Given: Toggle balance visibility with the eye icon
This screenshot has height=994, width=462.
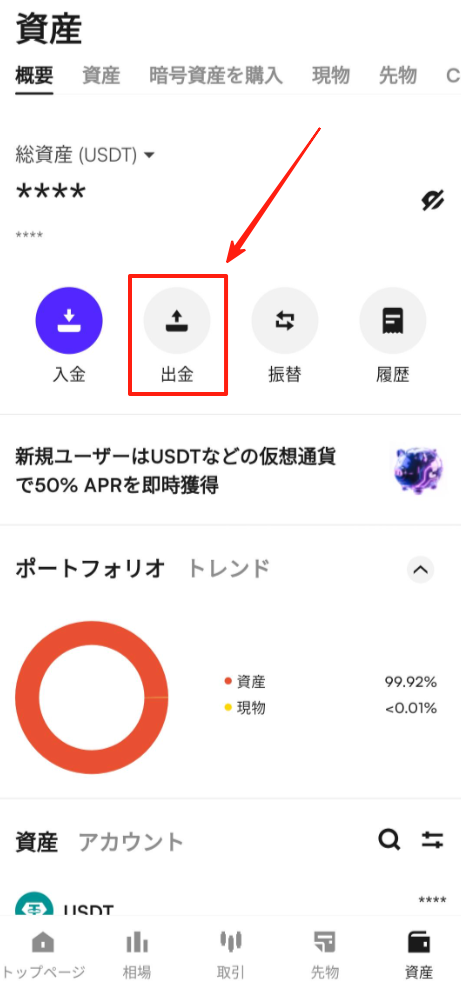Looking at the screenshot, I should [433, 201].
